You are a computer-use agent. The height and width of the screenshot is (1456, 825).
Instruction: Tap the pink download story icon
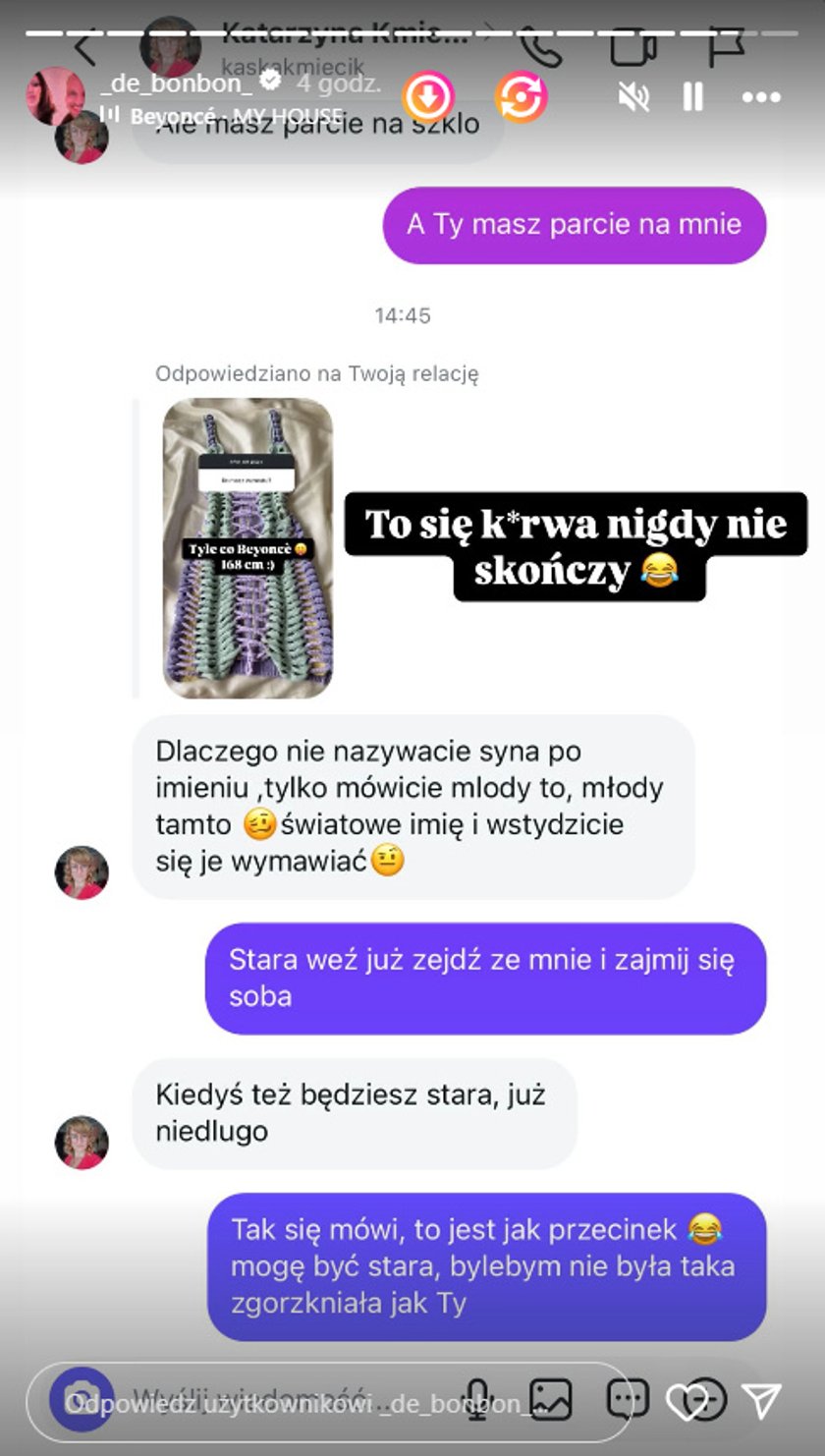click(428, 96)
